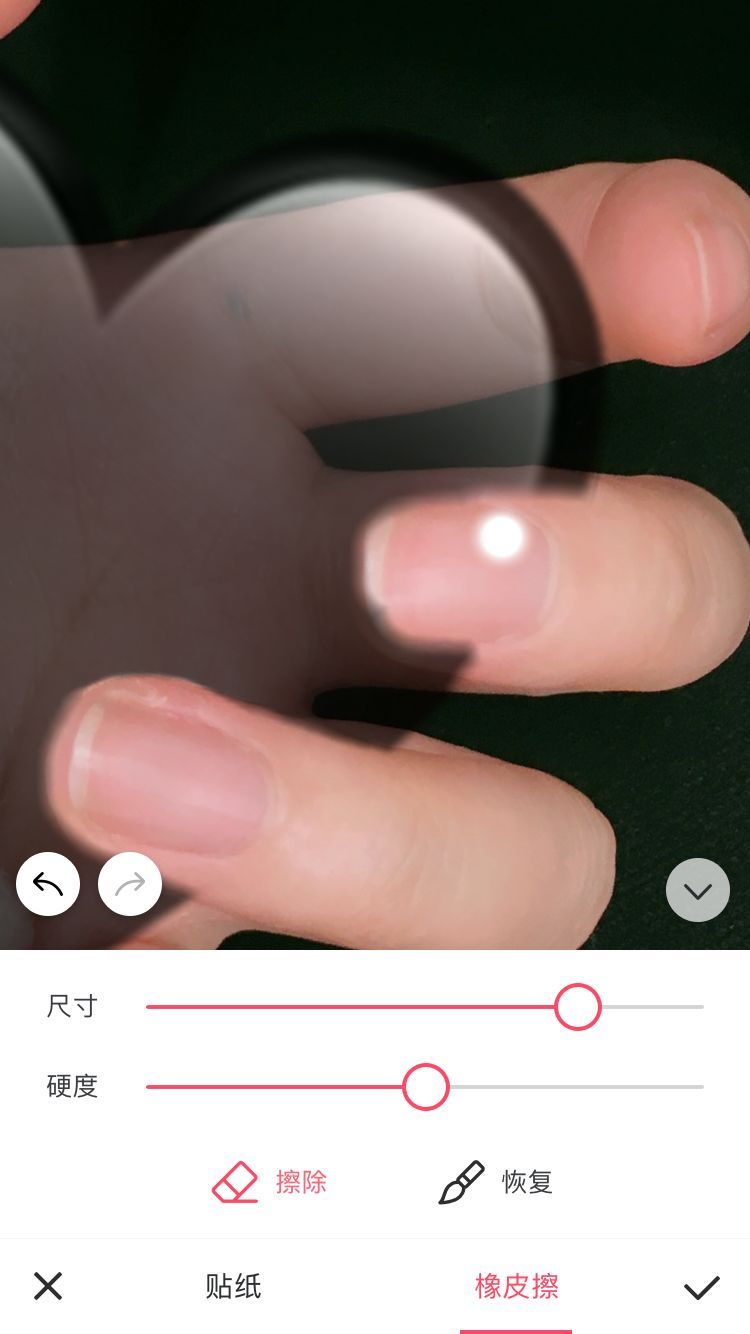The image size is (750, 1334).
Task: Redo the undone eraser stroke
Action: click(130, 884)
